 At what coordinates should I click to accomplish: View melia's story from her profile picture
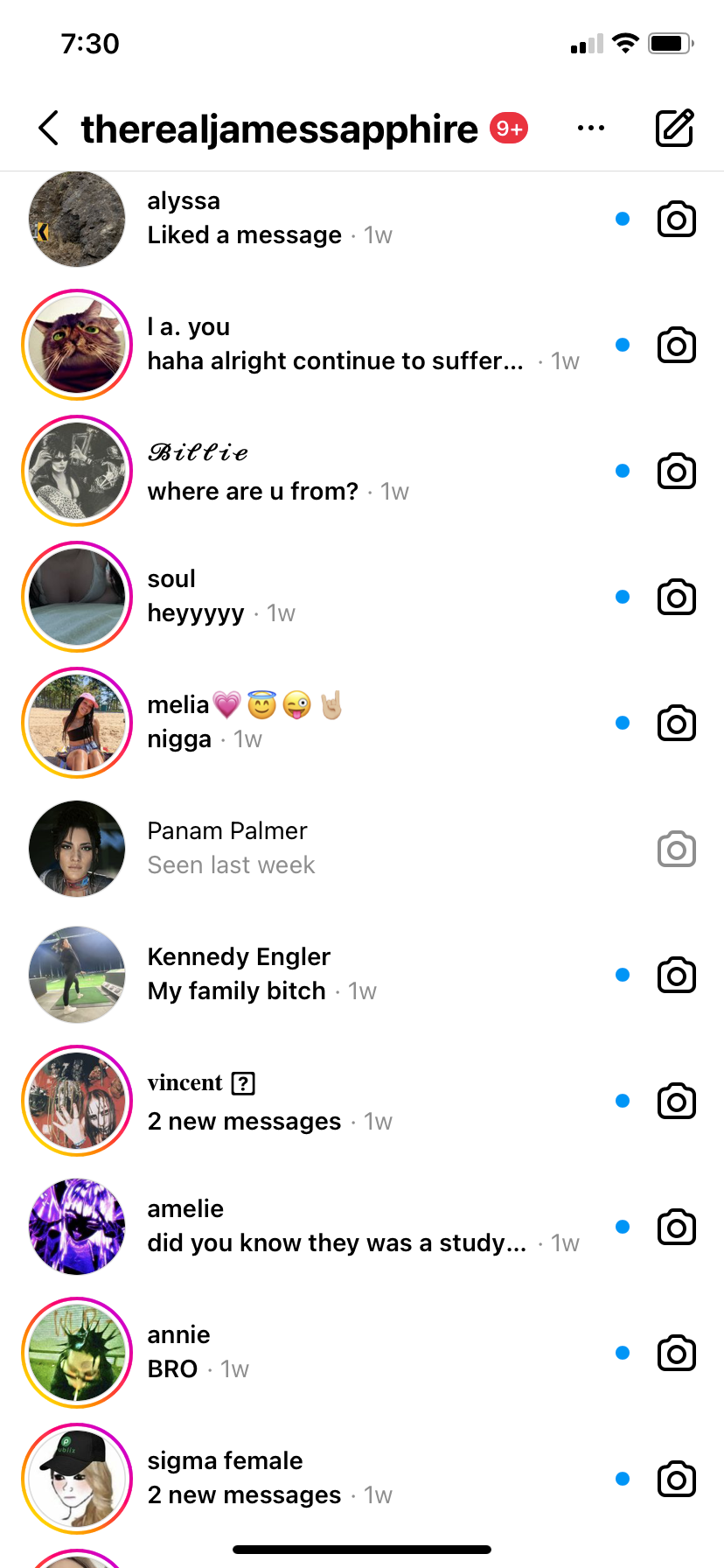coord(77,723)
